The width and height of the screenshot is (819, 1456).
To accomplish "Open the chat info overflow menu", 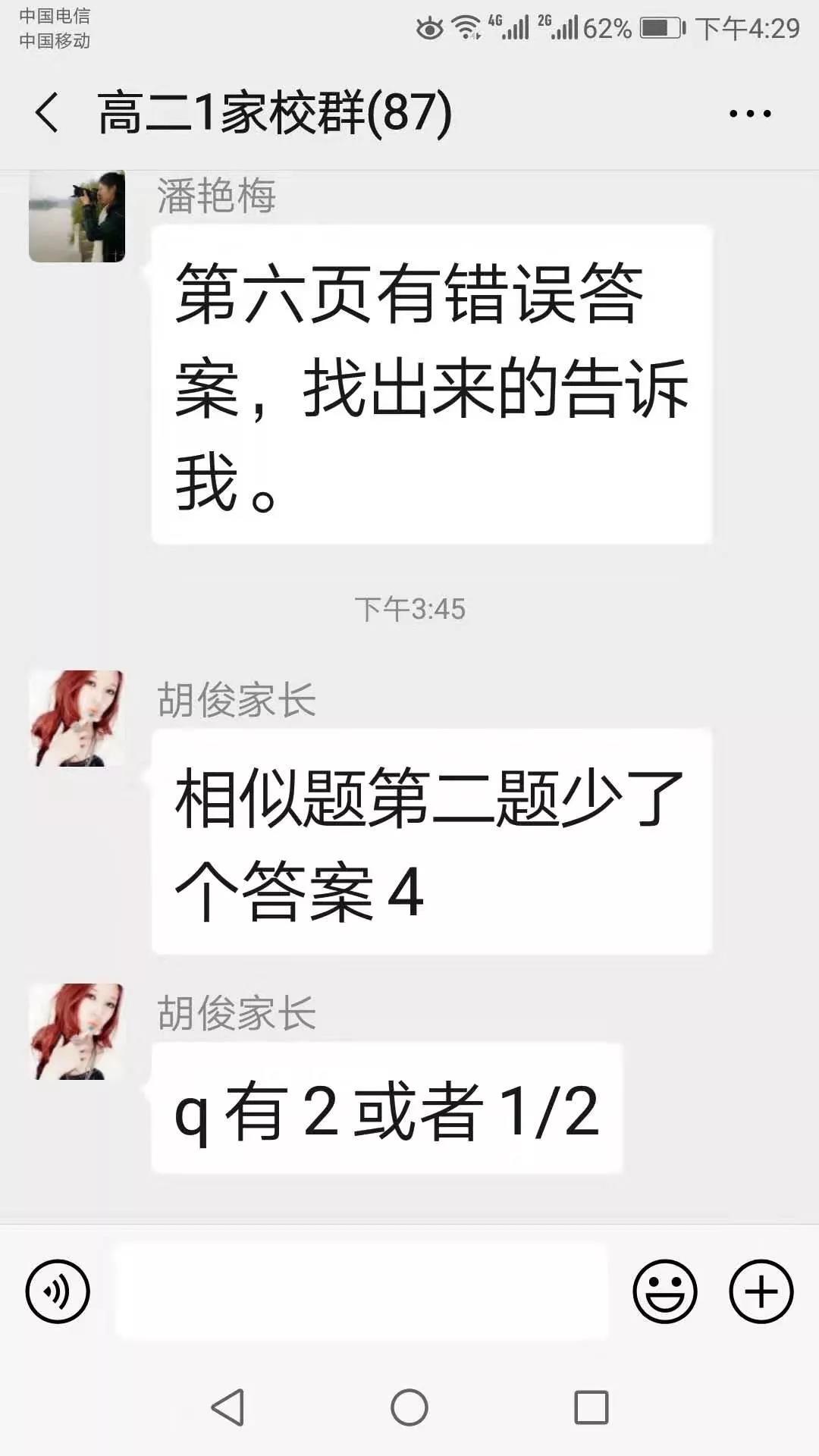I will pos(749,114).
